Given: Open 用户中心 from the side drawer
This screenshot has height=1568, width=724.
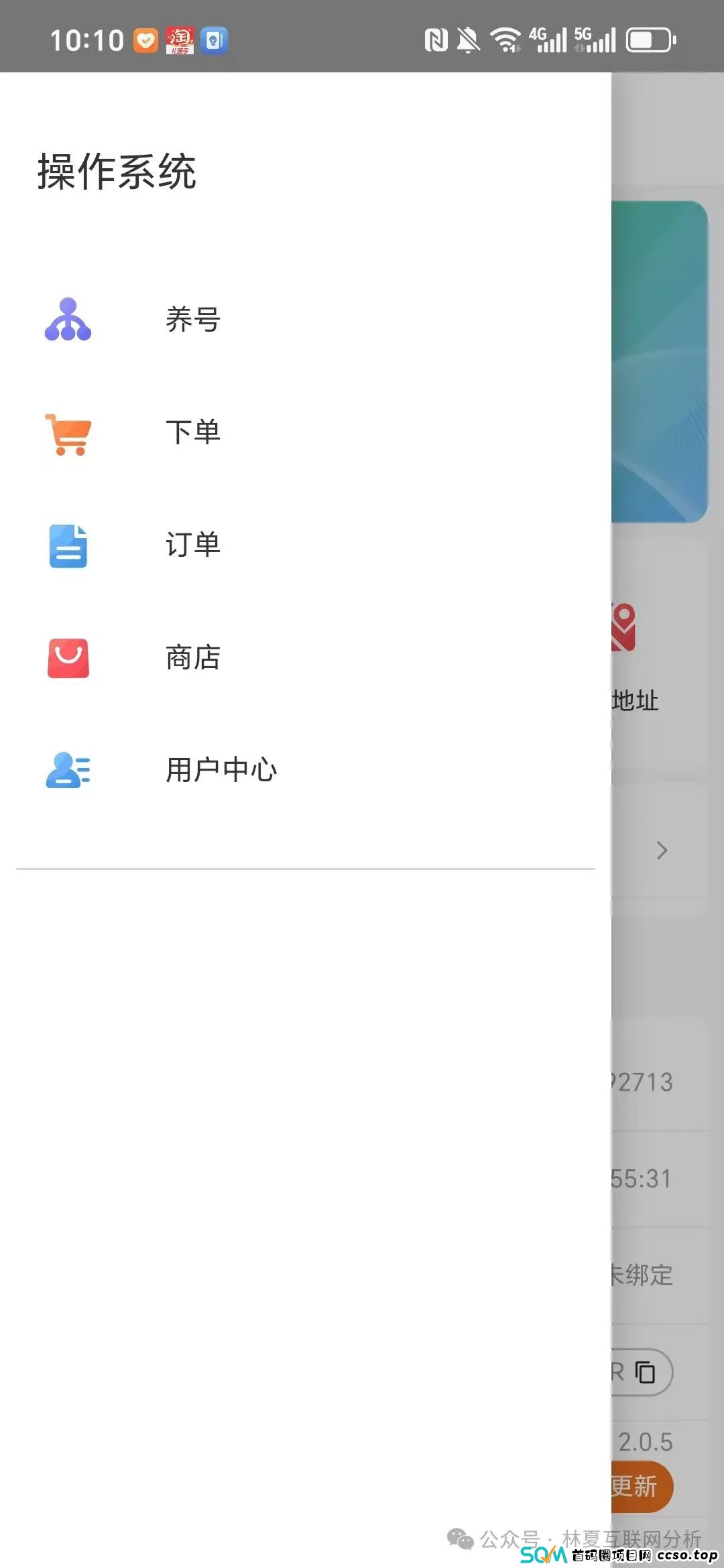Looking at the screenshot, I should [223, 771].
